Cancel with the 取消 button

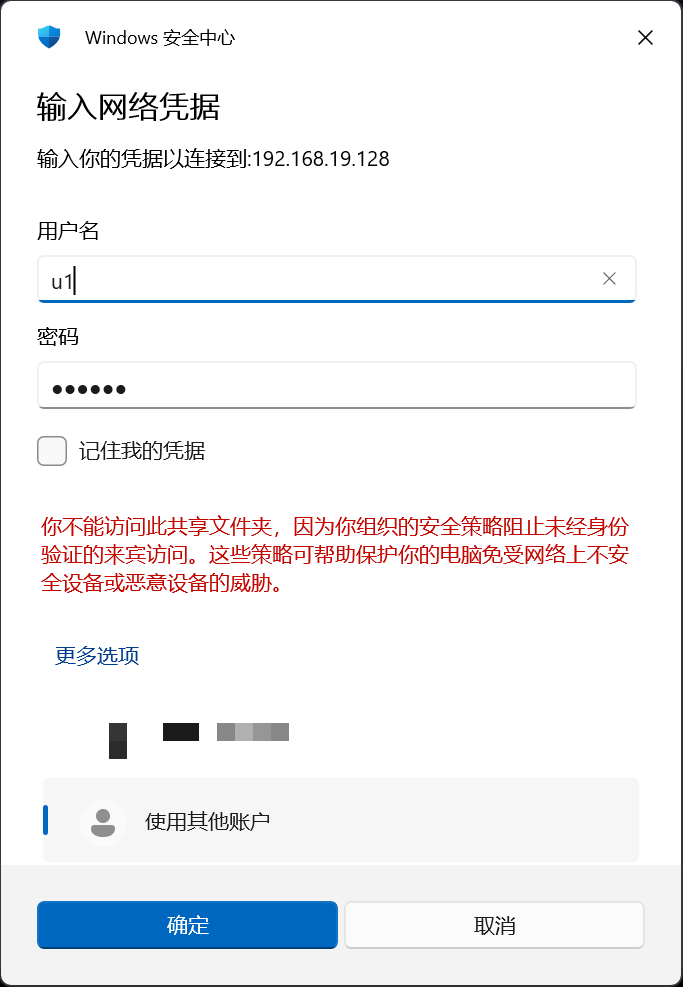click(494, 925)
